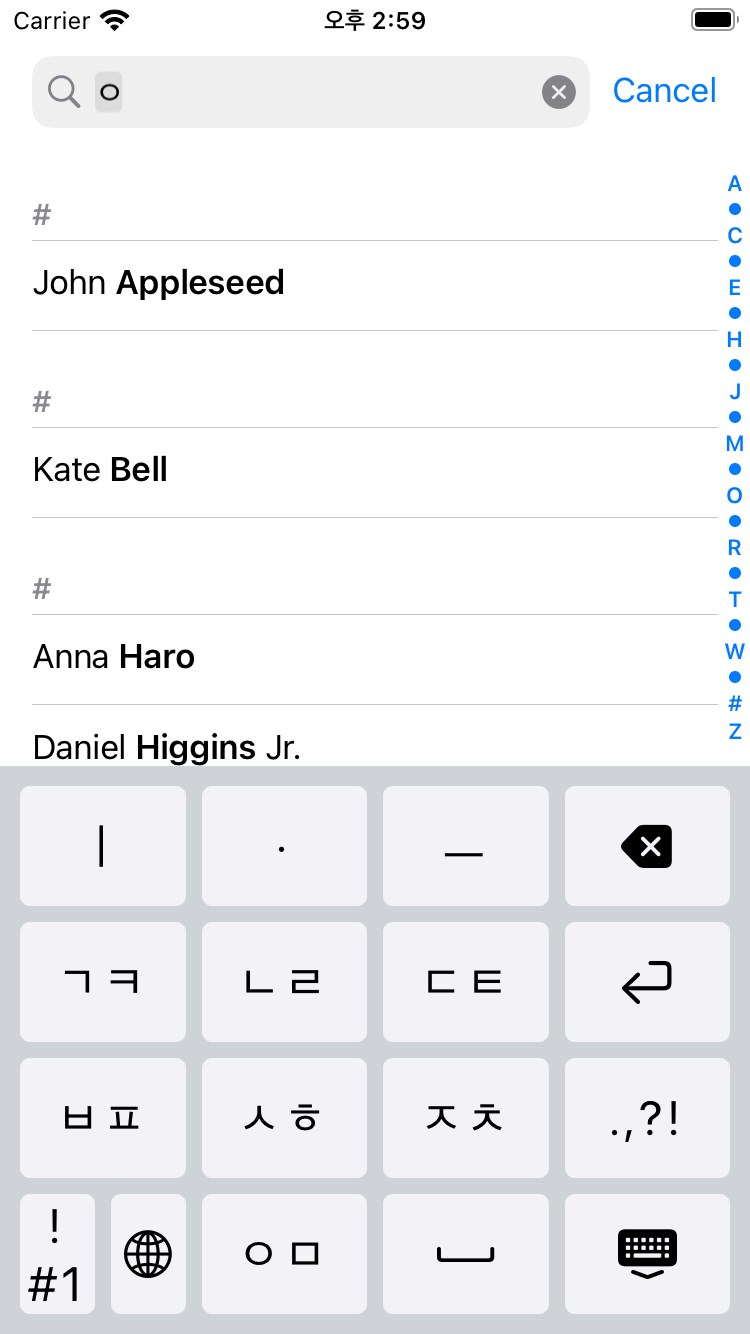Image resolution: width=750 pixels, height=1334 pixels.
Task: Jump to letter M in the index
Action: click(735, 444)
